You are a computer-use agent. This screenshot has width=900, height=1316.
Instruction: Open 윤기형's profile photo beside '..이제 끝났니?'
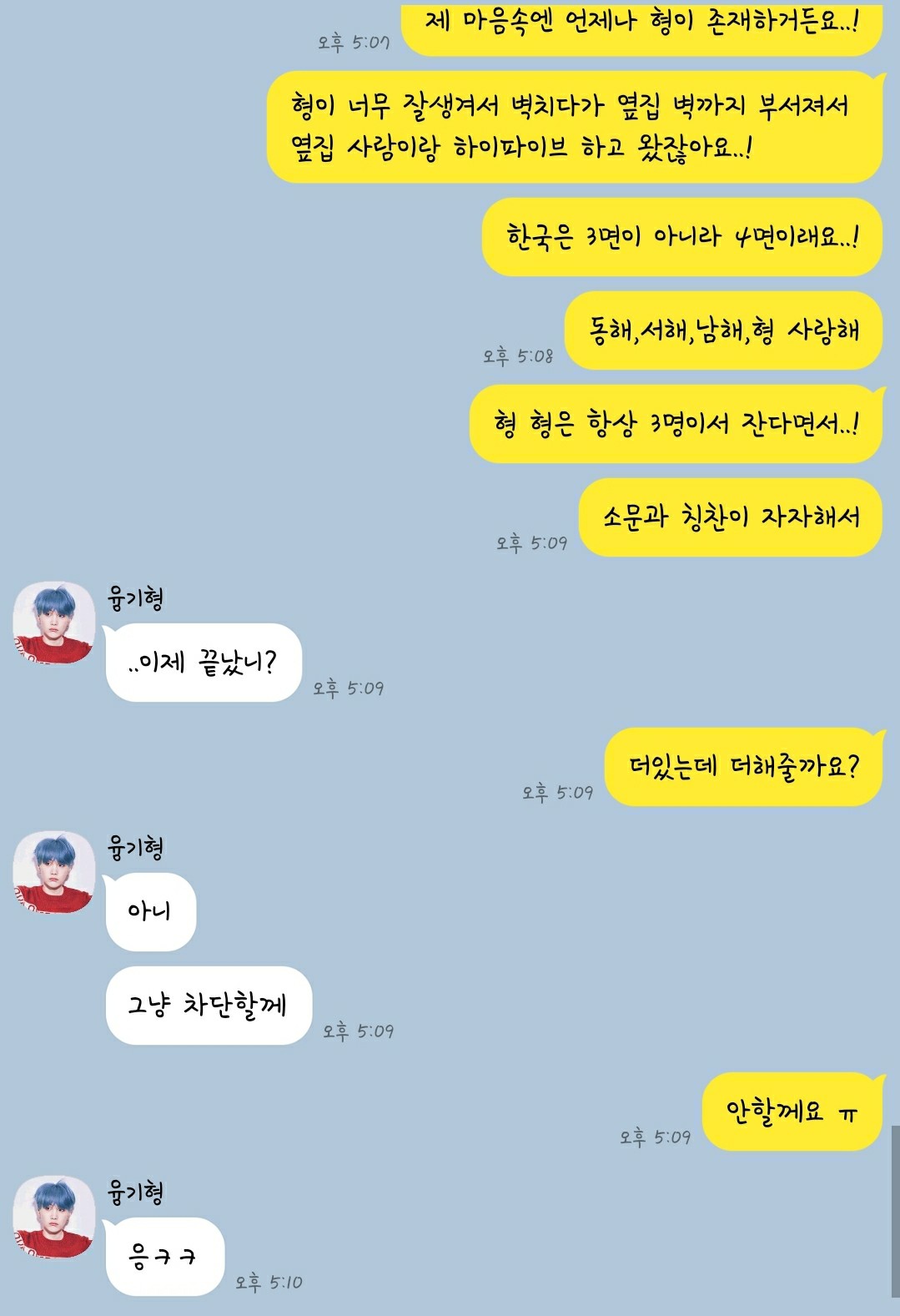pos(54,623)
